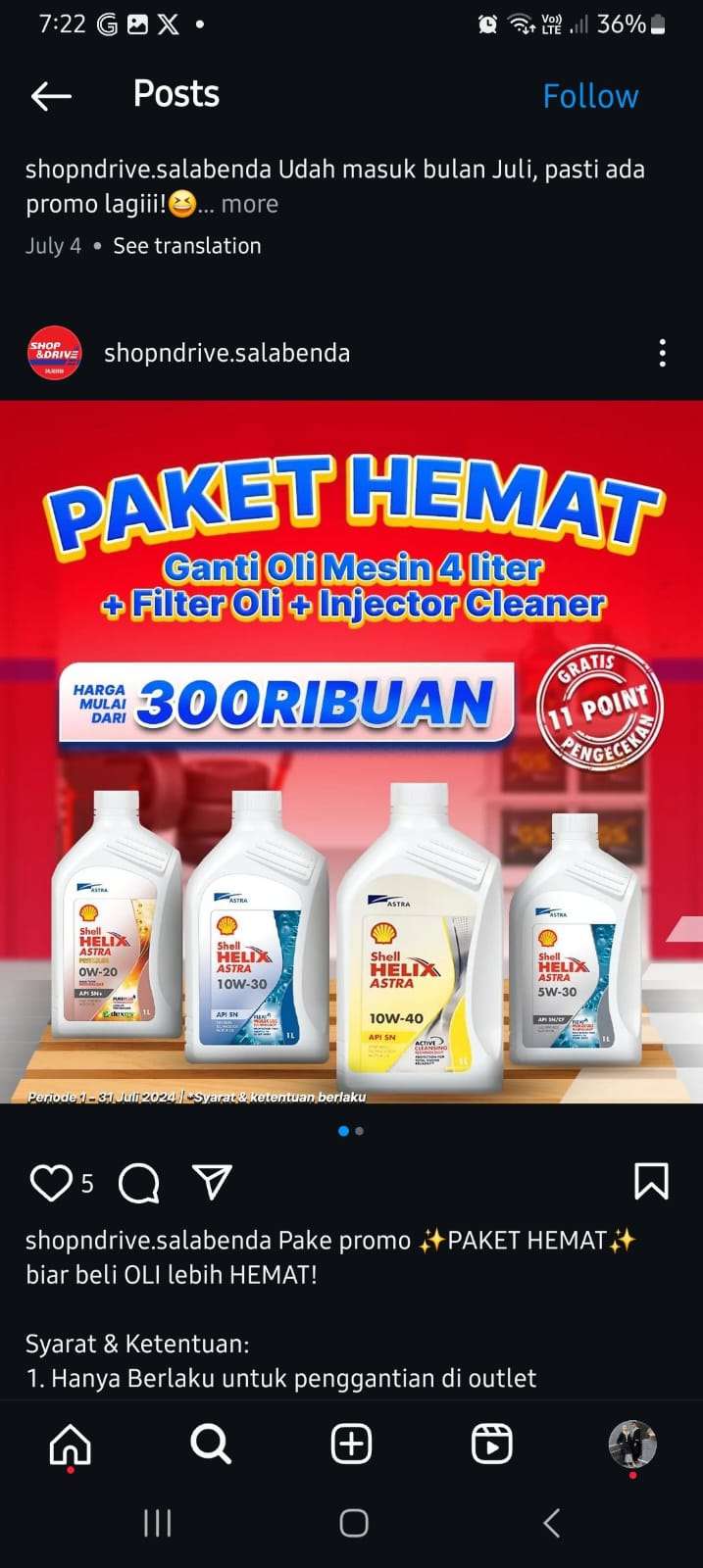Create a new post with the plus tab
The height and width of the screenshot is (1568, 703).
(x=351, y=1444)
